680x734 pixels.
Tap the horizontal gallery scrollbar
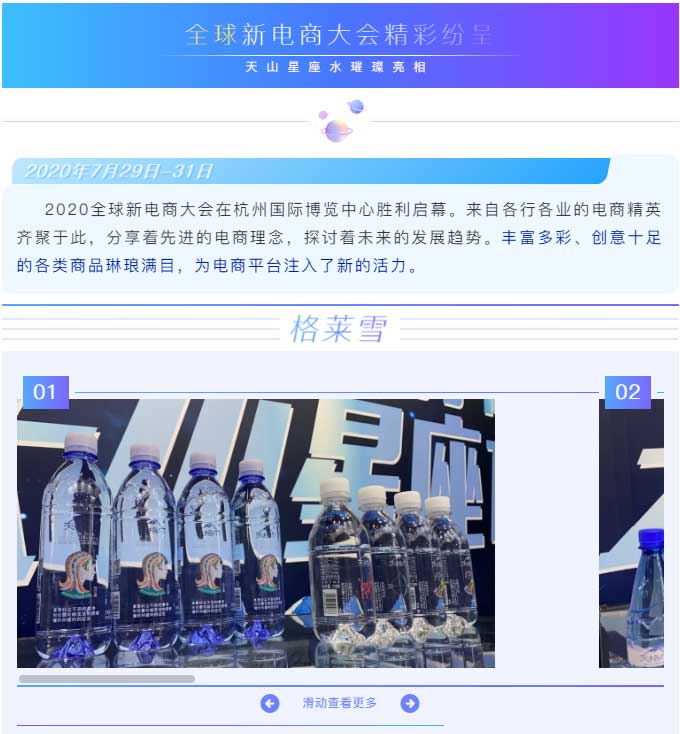tap(106, 679)
